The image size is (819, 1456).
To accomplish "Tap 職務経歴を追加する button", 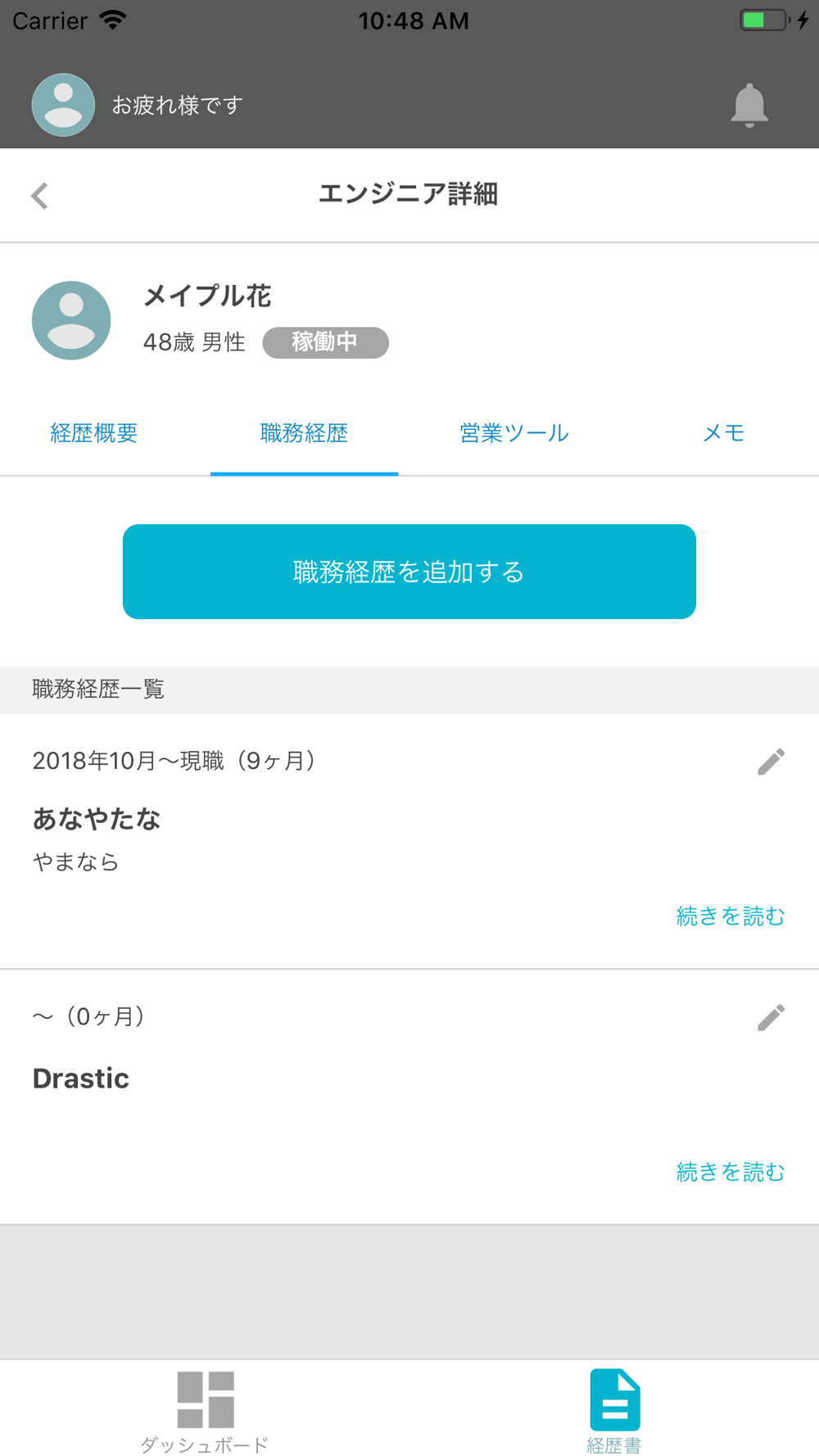I will [x=409, y=572].
